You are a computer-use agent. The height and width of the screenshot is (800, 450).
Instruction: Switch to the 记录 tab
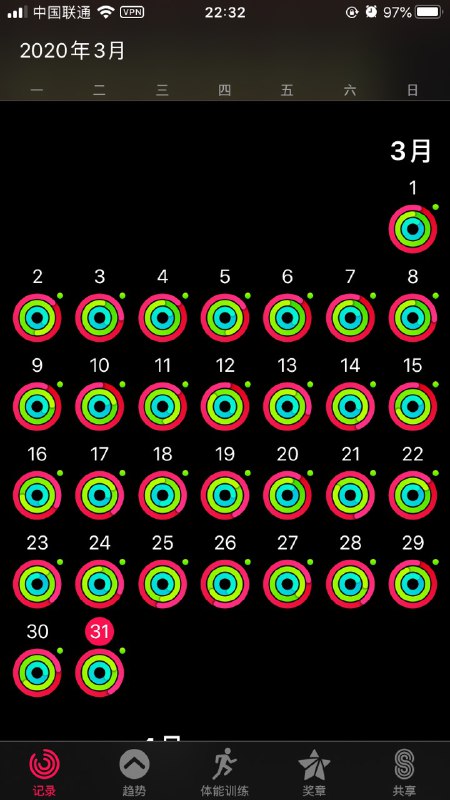point(44,772)
